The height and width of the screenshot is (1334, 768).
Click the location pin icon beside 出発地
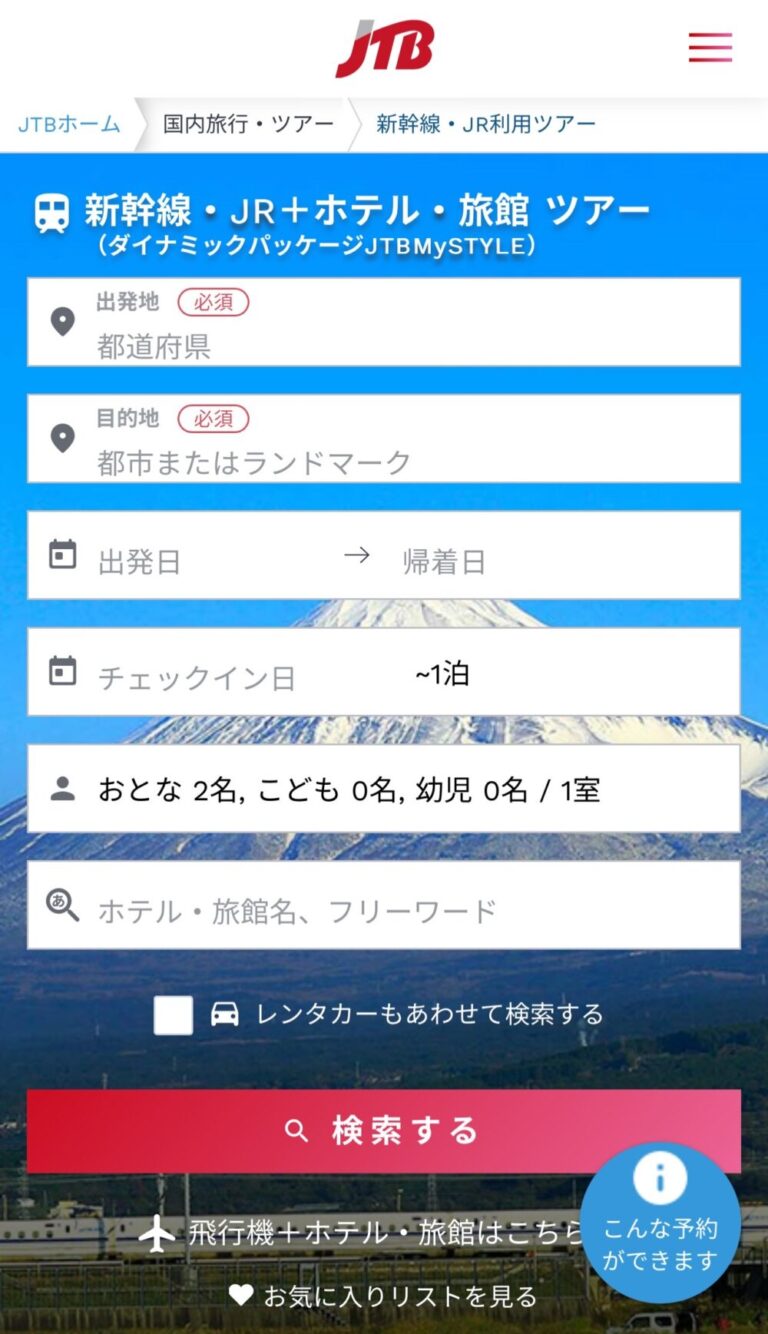pos(64,322)
